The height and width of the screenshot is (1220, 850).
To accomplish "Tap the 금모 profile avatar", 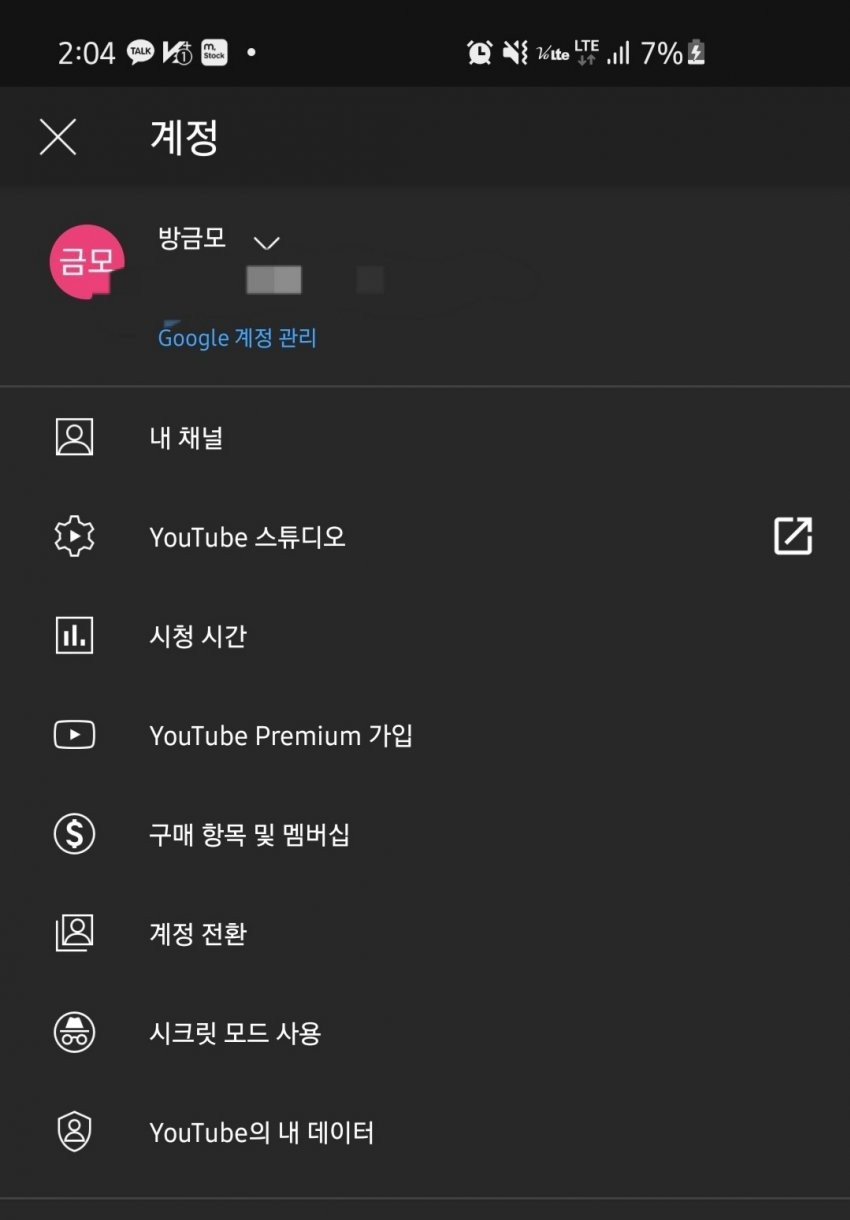I will click(87, 262).
